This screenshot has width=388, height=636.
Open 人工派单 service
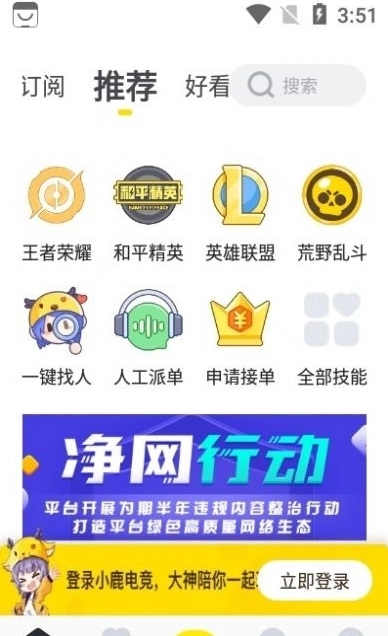coord(148,337)
